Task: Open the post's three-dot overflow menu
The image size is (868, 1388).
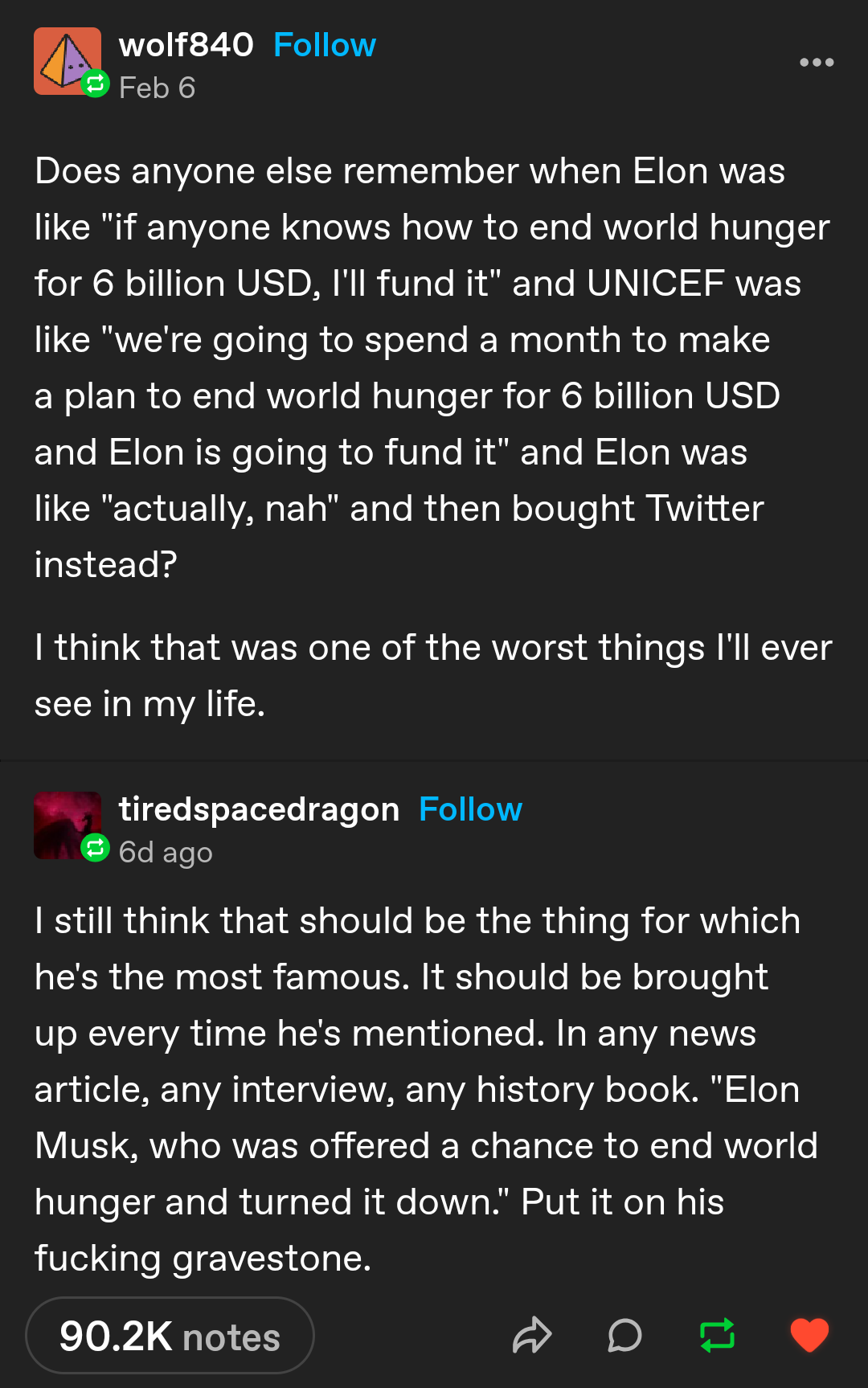Action: tap(816, 63)
